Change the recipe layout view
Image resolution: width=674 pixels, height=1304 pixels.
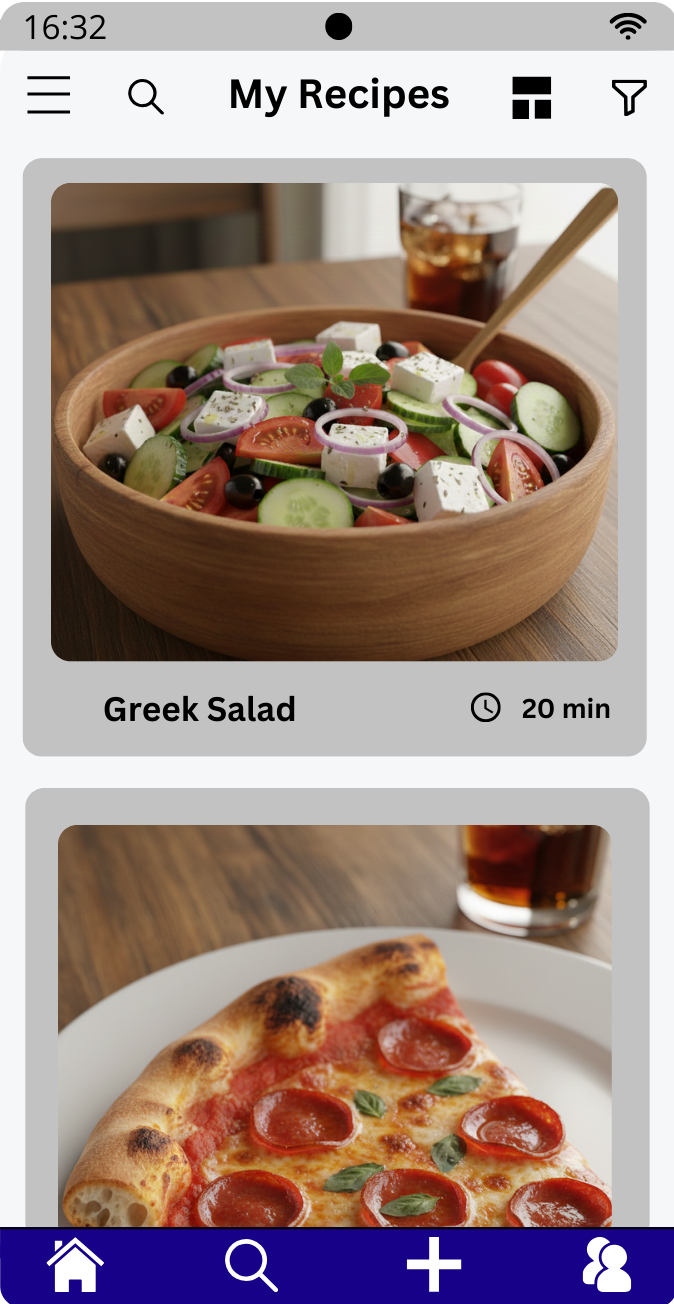(x=532, y=98)
